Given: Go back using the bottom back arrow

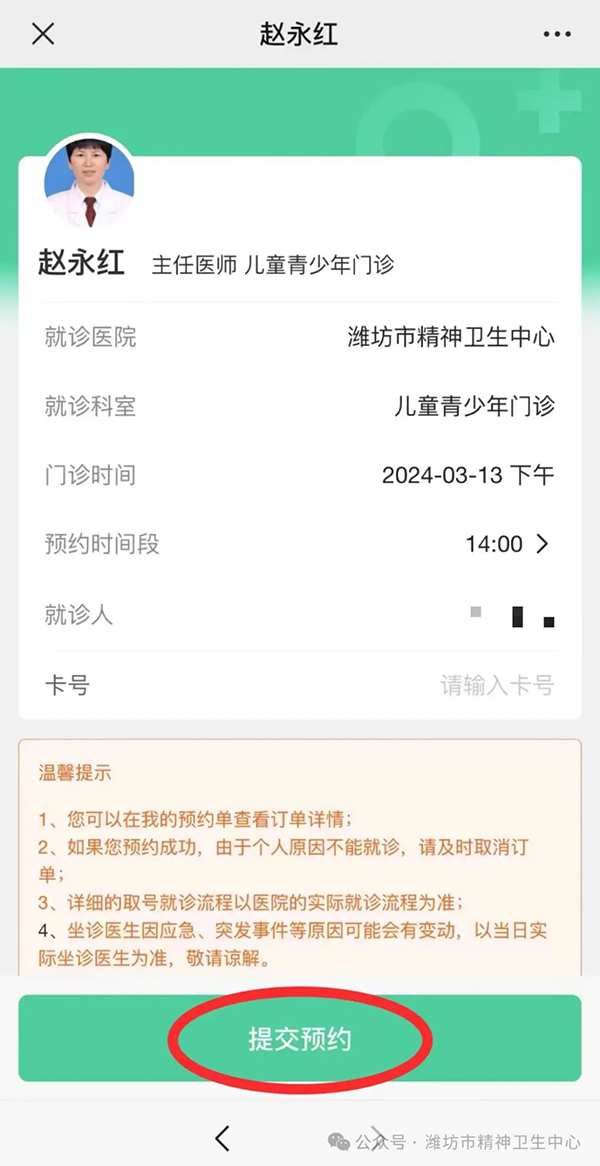Looking at the screenshot, I should pos(222,1138).
